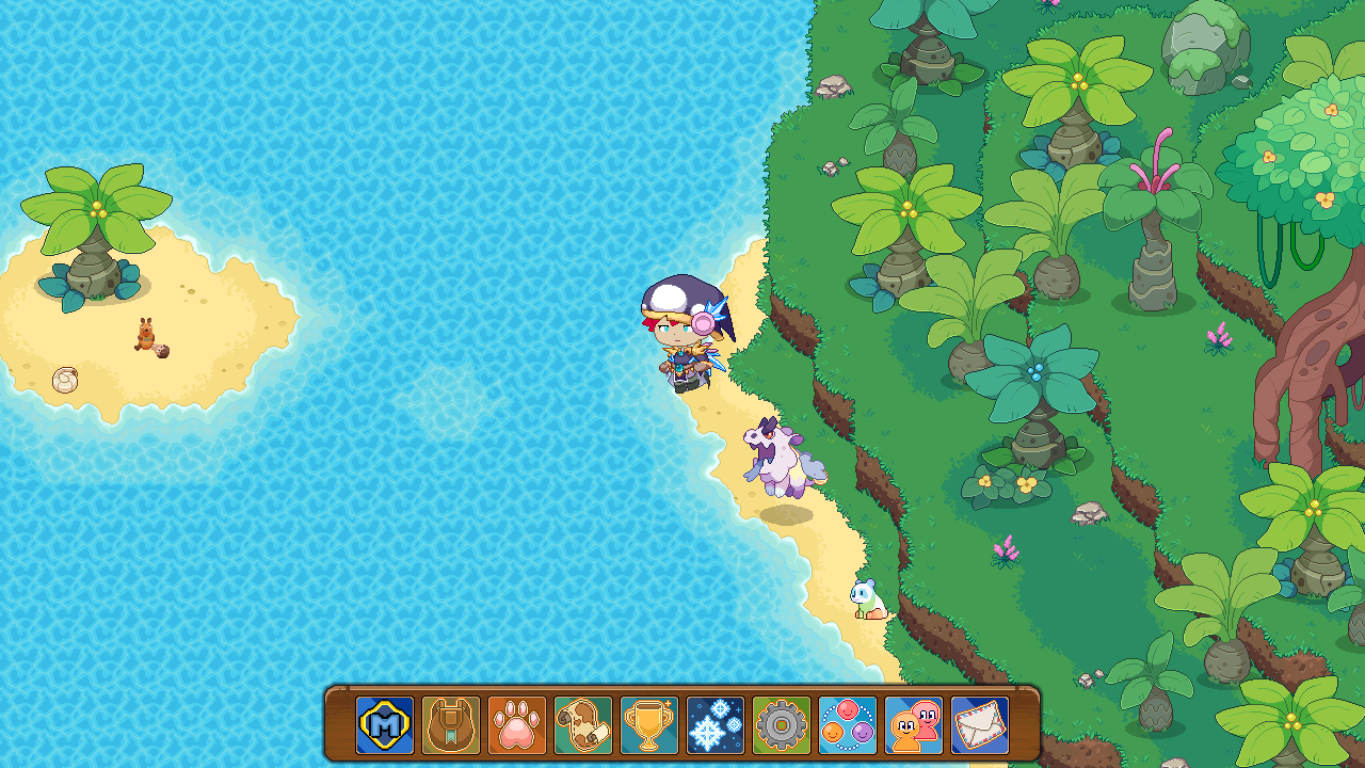Open the pets paw menu
The image size is (1365, 768).
coord(517,725)
